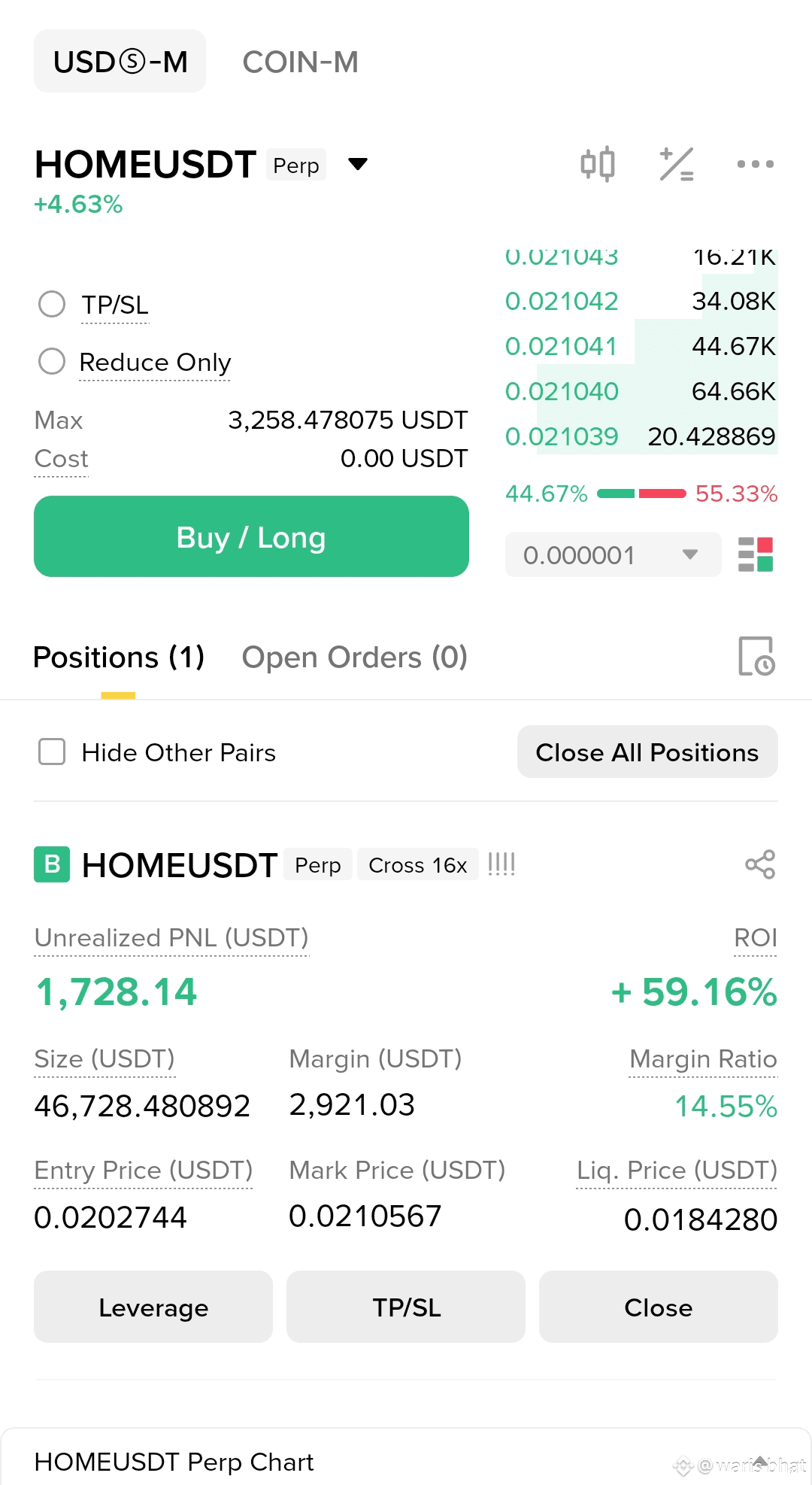Adjust Leverage for the HOMEUSDT position
Viewport: 812px width, 1485px height.
tap(153, 1307)
